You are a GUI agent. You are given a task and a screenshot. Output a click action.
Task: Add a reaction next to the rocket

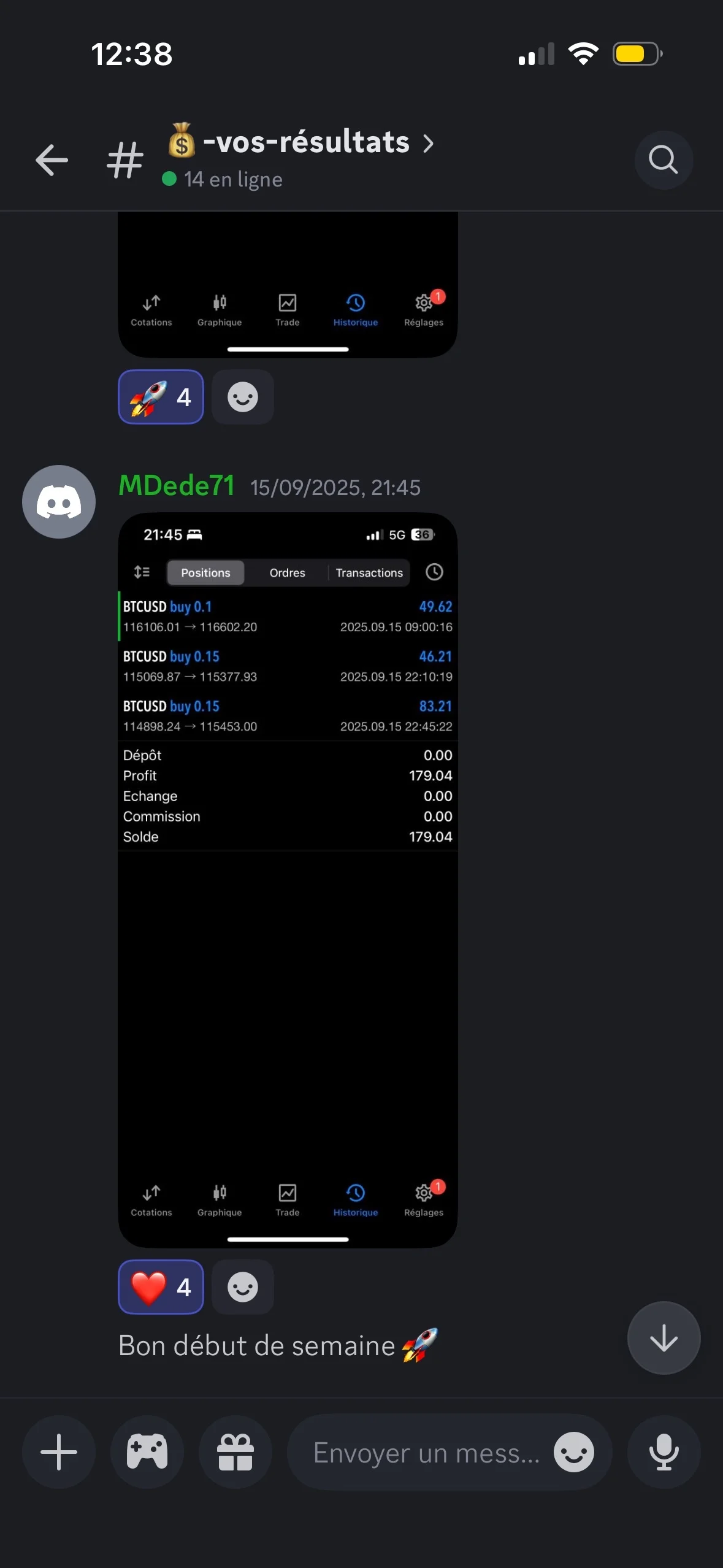click(242, 397)
